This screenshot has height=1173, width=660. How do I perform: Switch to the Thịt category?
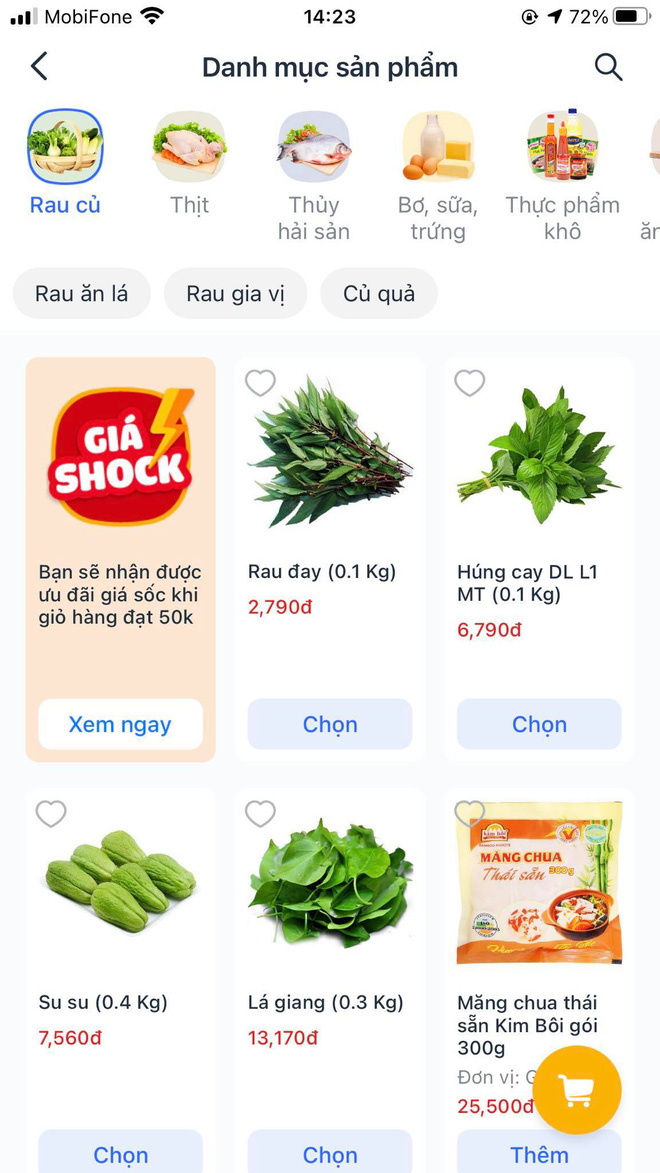[x=189, y=165]
